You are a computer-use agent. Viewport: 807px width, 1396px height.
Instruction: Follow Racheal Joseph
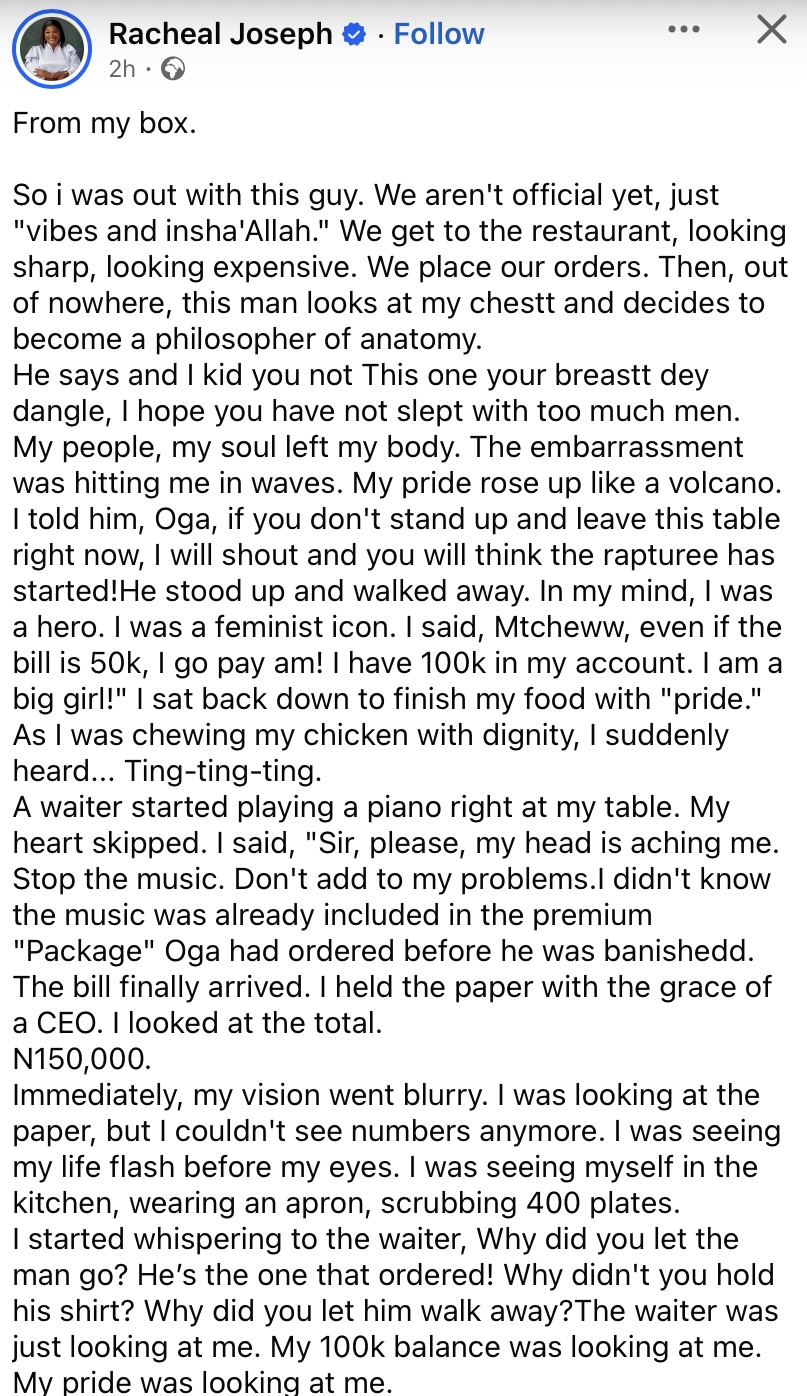tap(438, 34)
